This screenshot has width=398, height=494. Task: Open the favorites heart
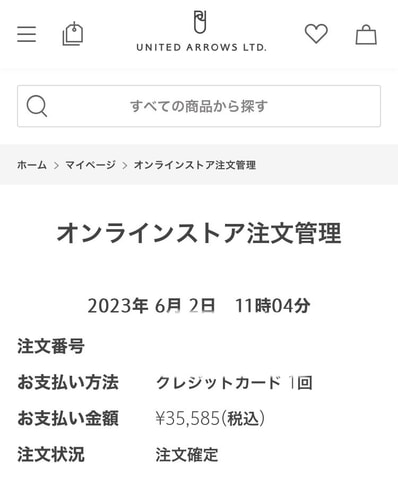coord(316,34)
